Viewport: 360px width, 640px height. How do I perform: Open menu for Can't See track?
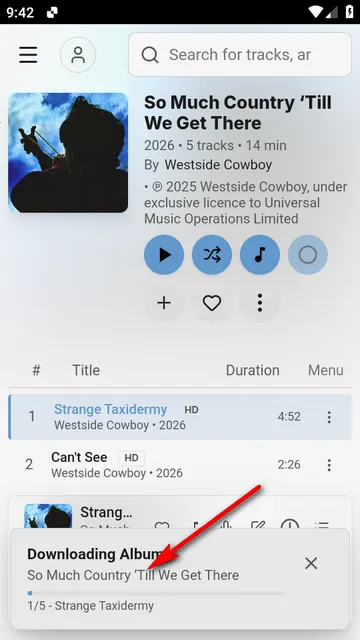(329, 464)
